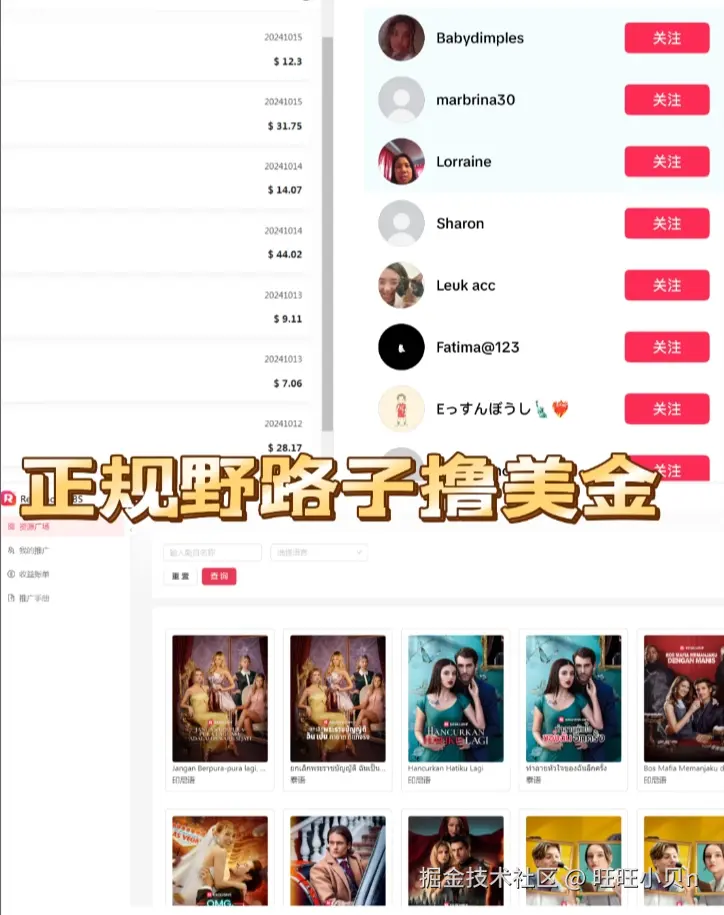724x915 pixels.
Task: Toggle follow (关注) for Fatima@123
Action: click(667, 347)
